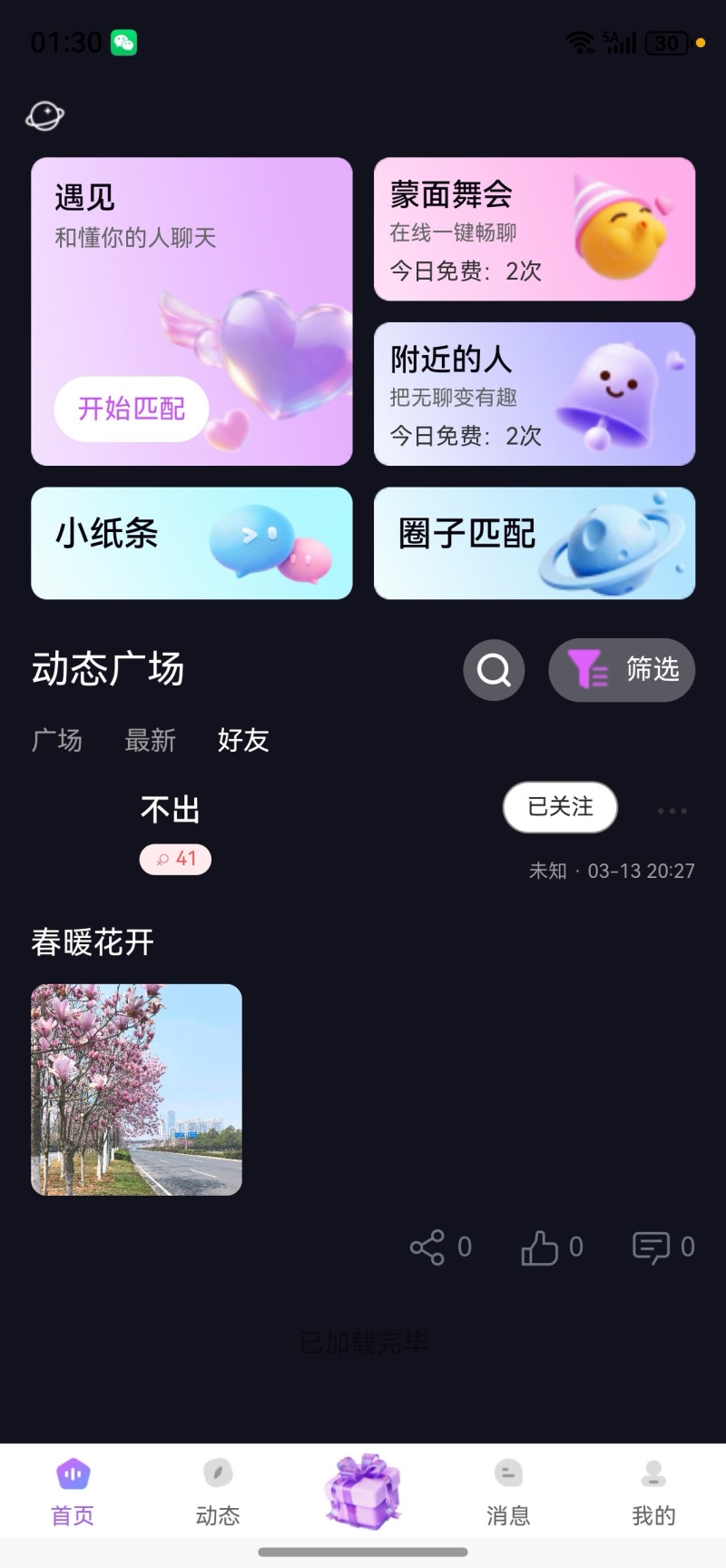The height and width of the screenshot is (1568, 726).
Task: Open more options on 不出's post
Action: [x=672, y=810]
